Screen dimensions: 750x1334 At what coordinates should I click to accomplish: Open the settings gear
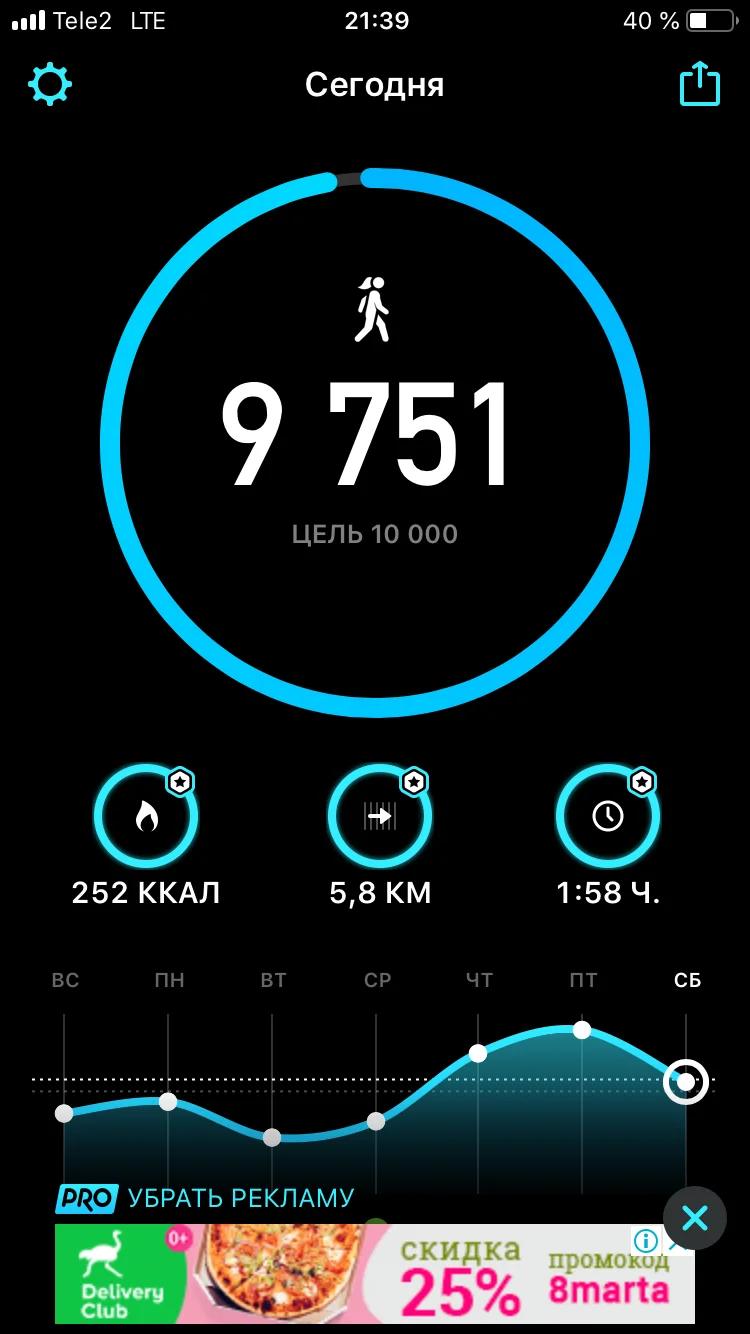(x=50, y=85)
